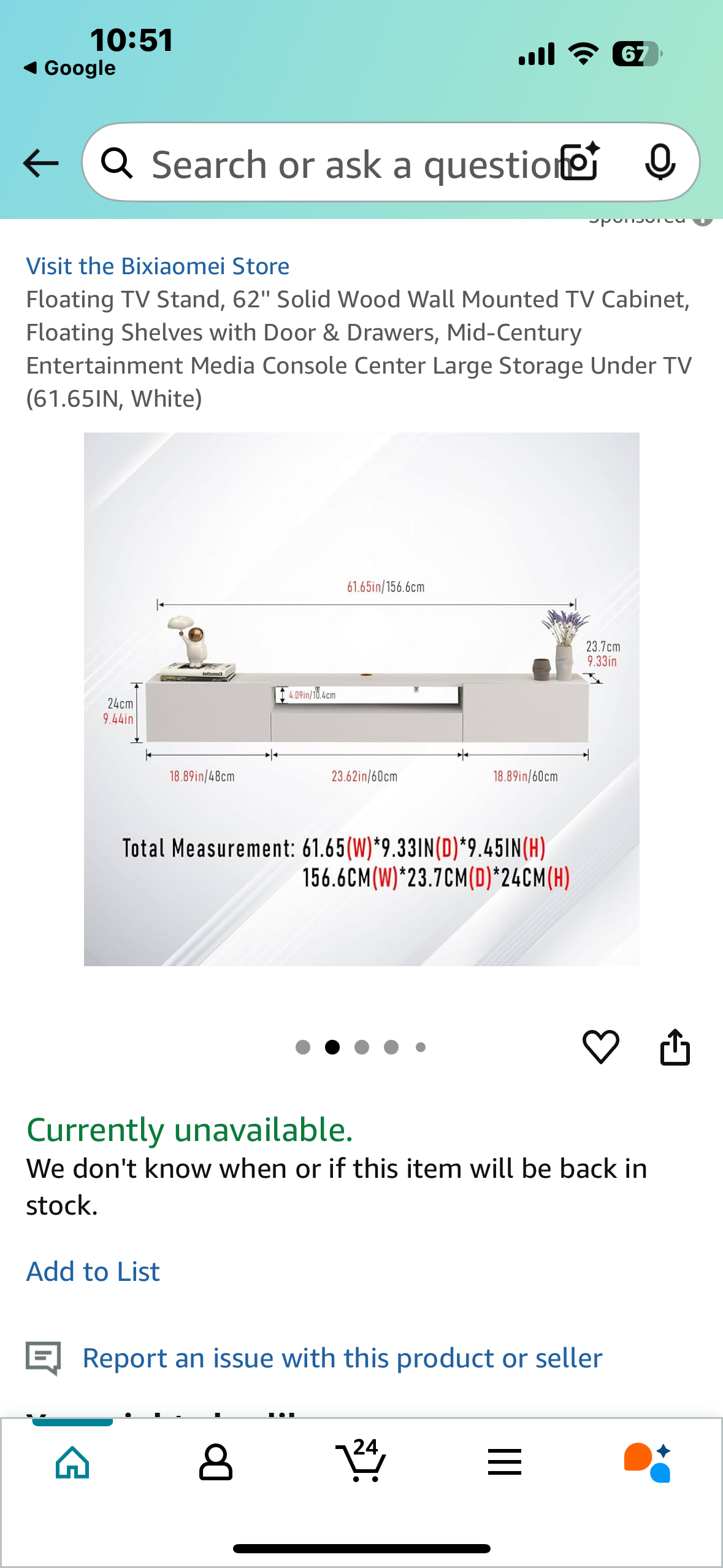Report an issue with this product or seller
Viewport: 723px width, 1568px height.
(x=342, y=1358)
